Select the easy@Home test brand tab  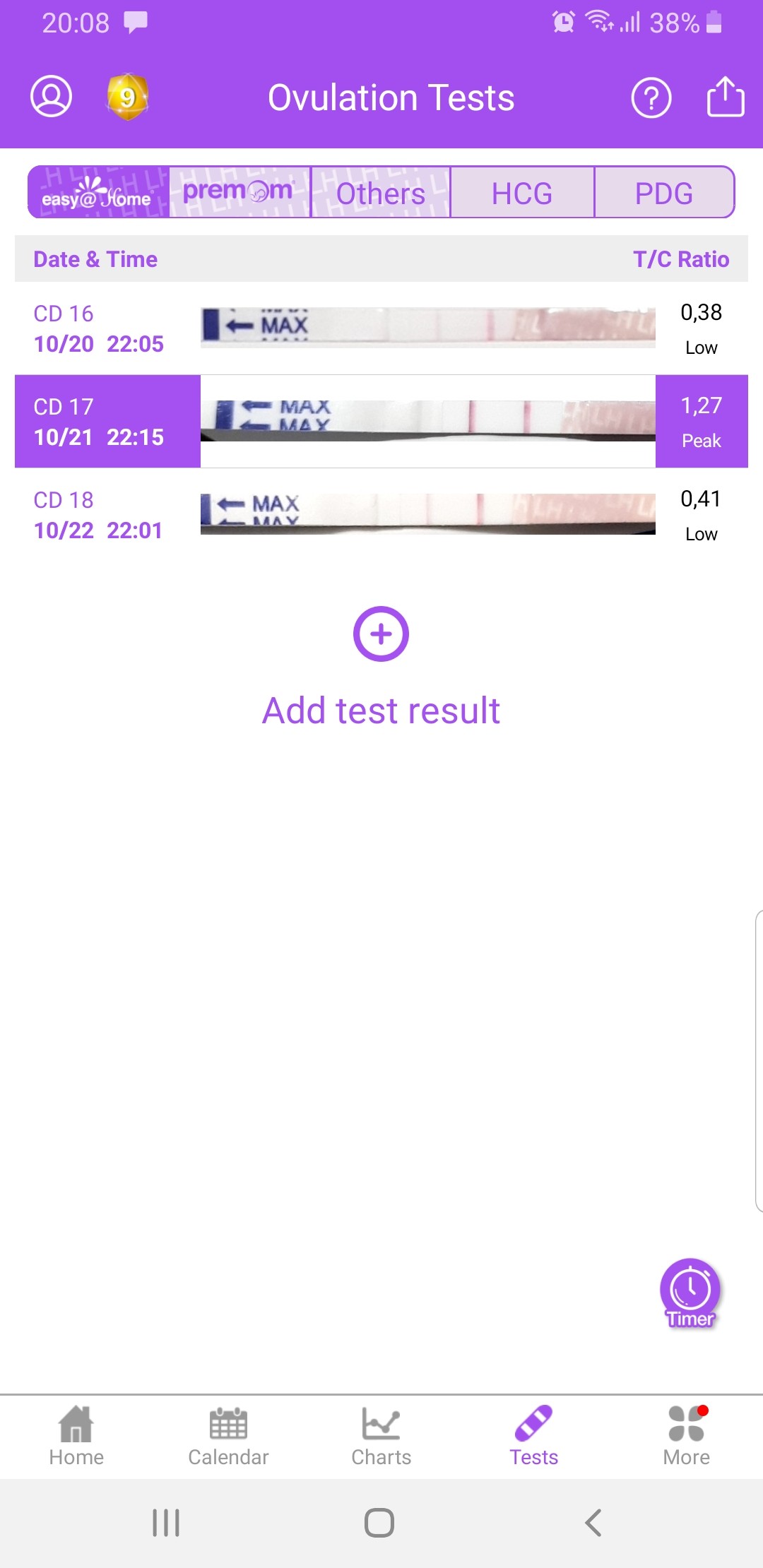98,193
